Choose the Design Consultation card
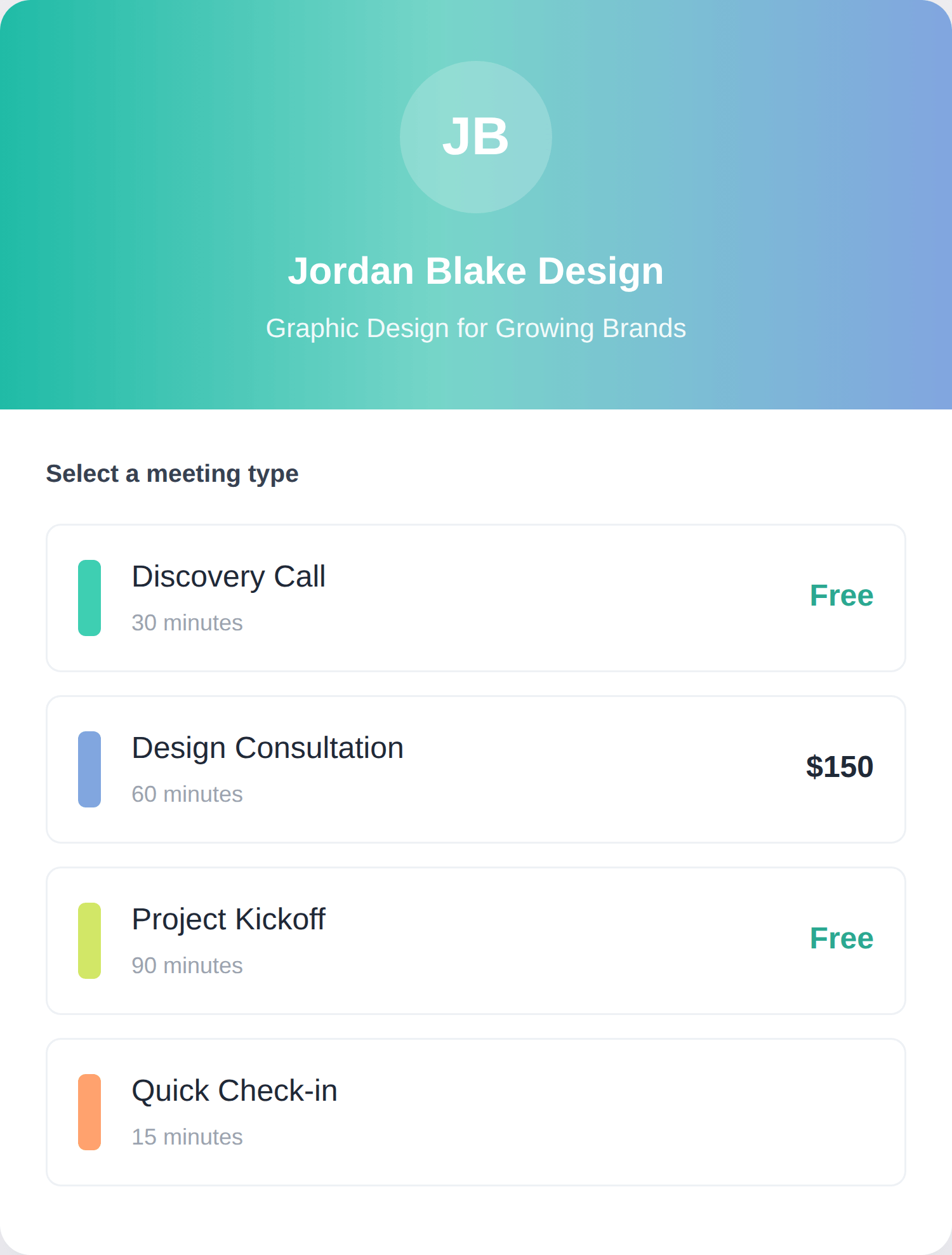The image size is (952, 1255). 475,769
